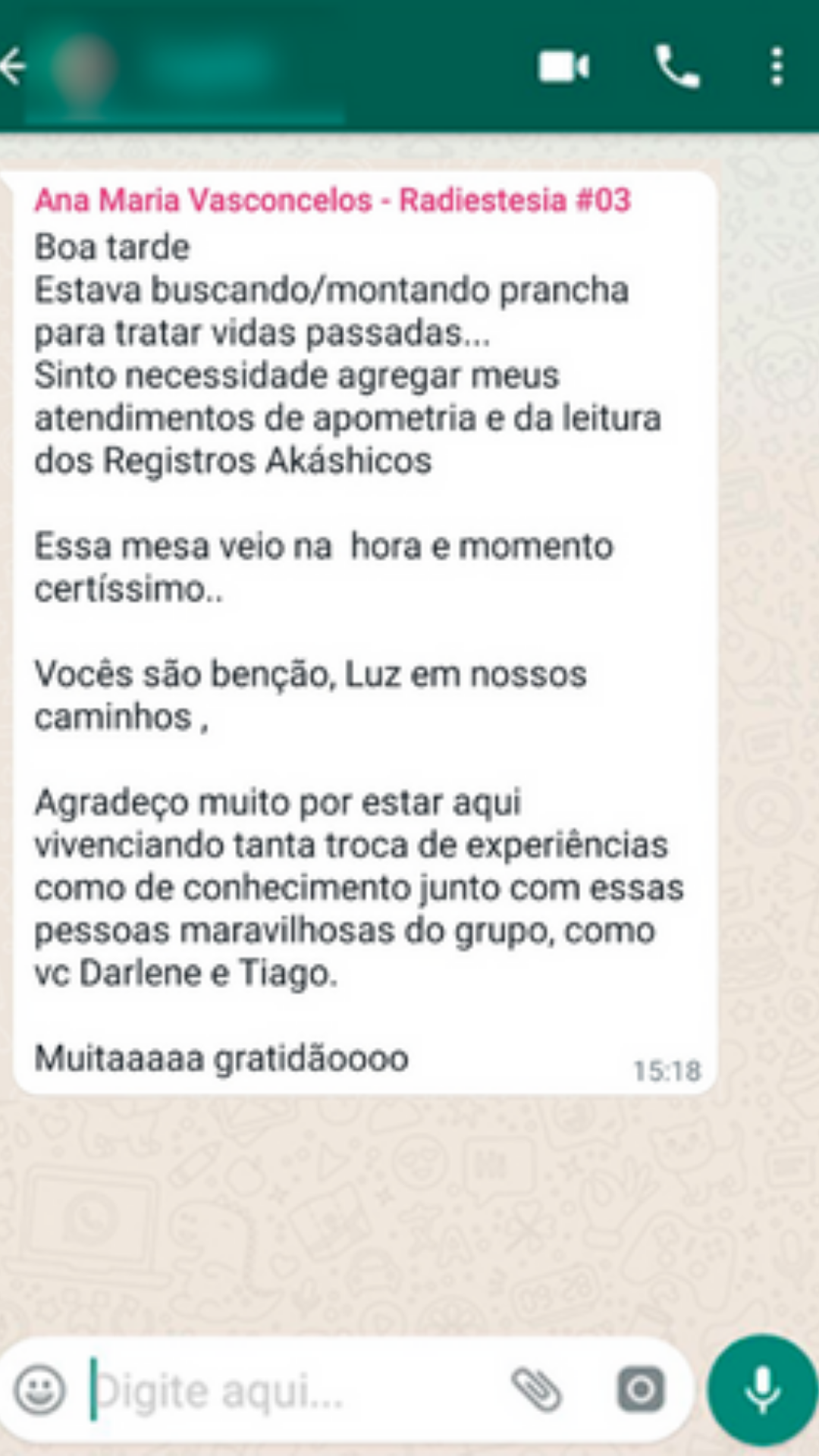
Task: Open the camera from the message bar
Action: coord(641,1389)
